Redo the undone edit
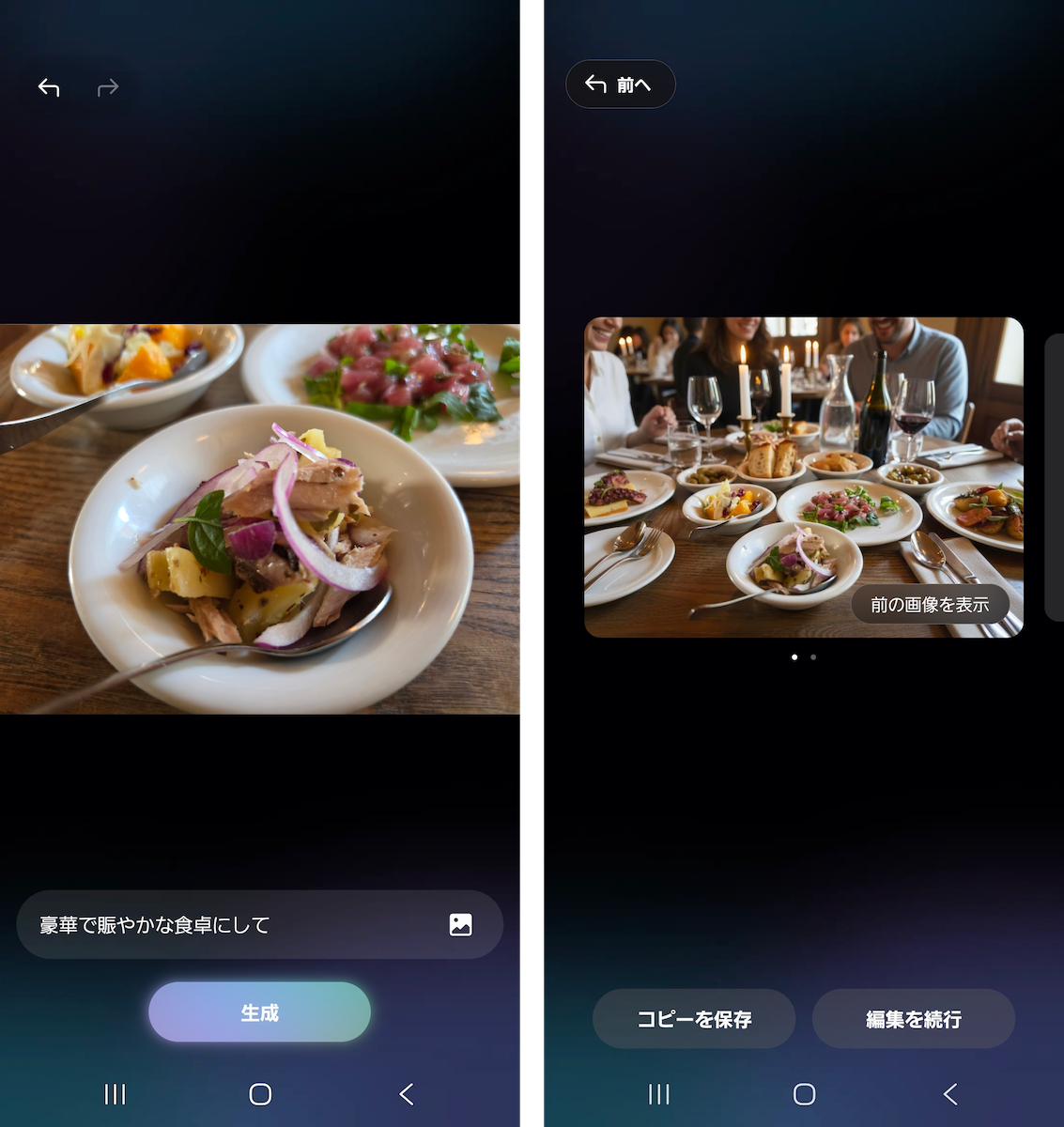The width and height of the screenshot is (1064, 1127). [108, 88]
